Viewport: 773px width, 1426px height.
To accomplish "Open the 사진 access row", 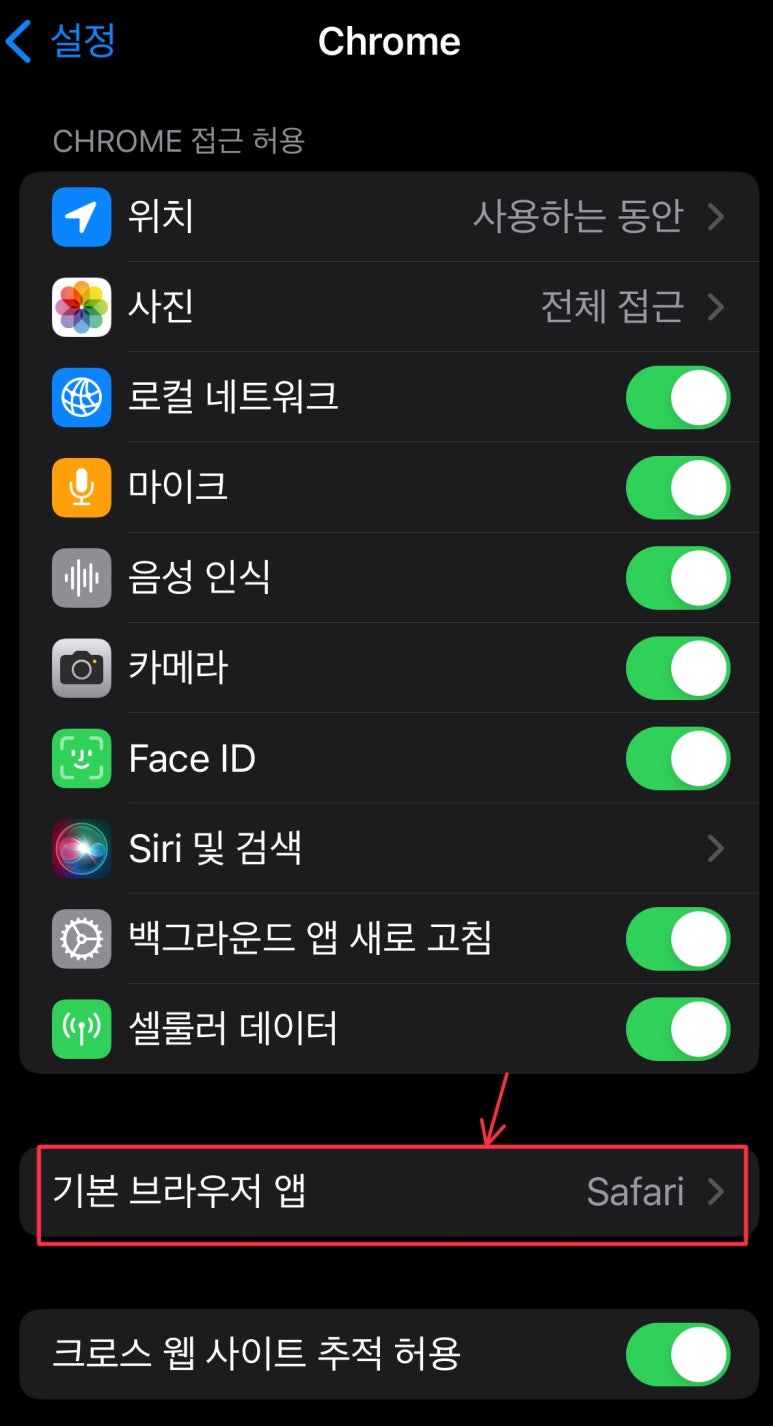I will pyautogui.click(x=388, y=307).
